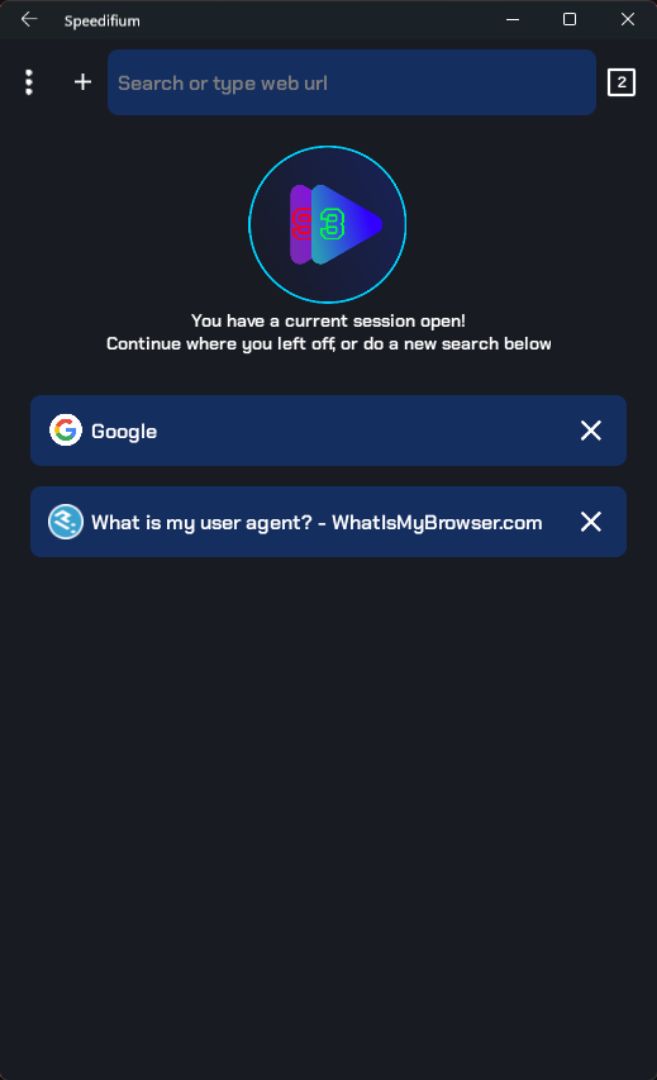Minimize the Speedifium window
The height and width of the screenshot is (1080, 657).
tap(512, 19)
